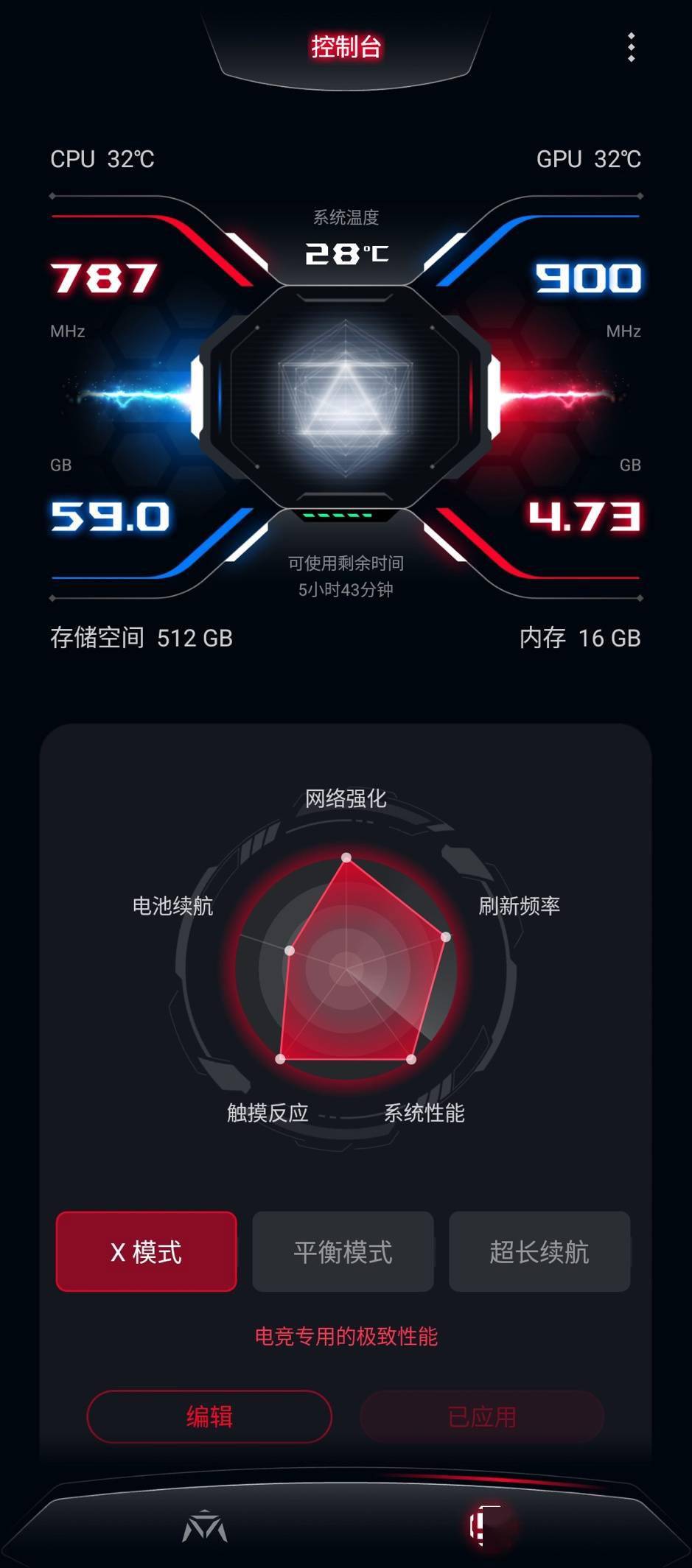692x1568 pixels.
Task: Switch to 平衡模式 balanced mode
Action: tap(343, 1251)
